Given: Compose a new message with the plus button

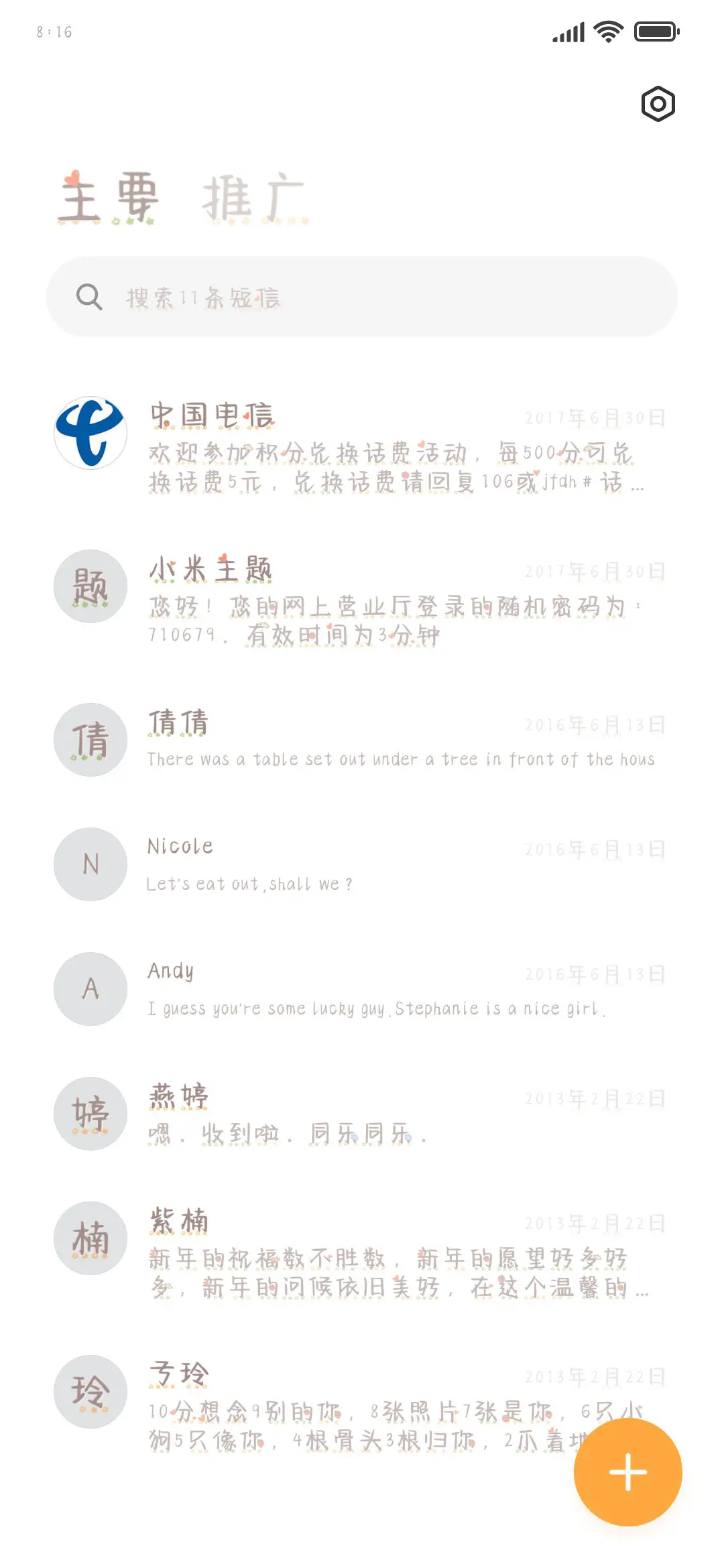Looking at the screenshot, I should (x=627, y=1472).
